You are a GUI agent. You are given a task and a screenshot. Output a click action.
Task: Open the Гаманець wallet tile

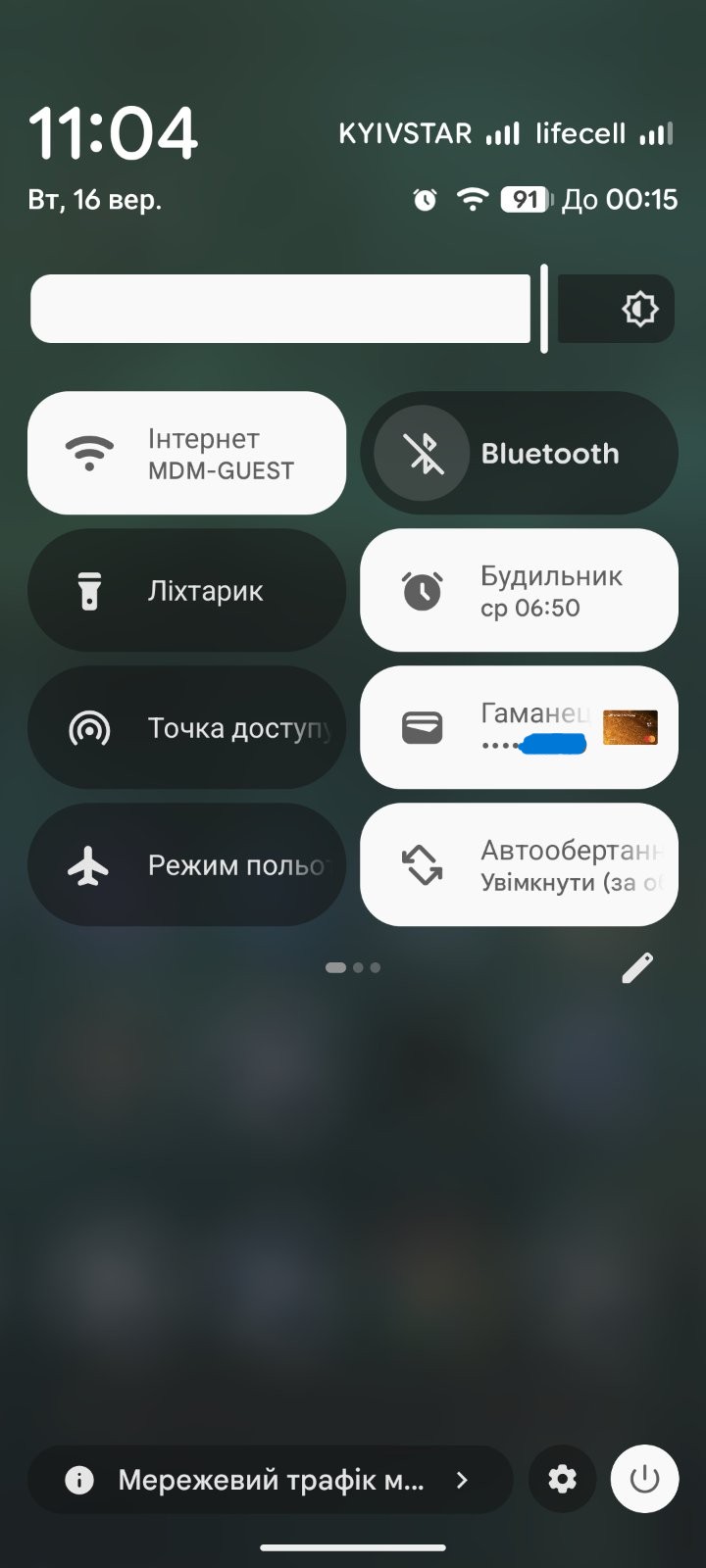coord(519,728)
